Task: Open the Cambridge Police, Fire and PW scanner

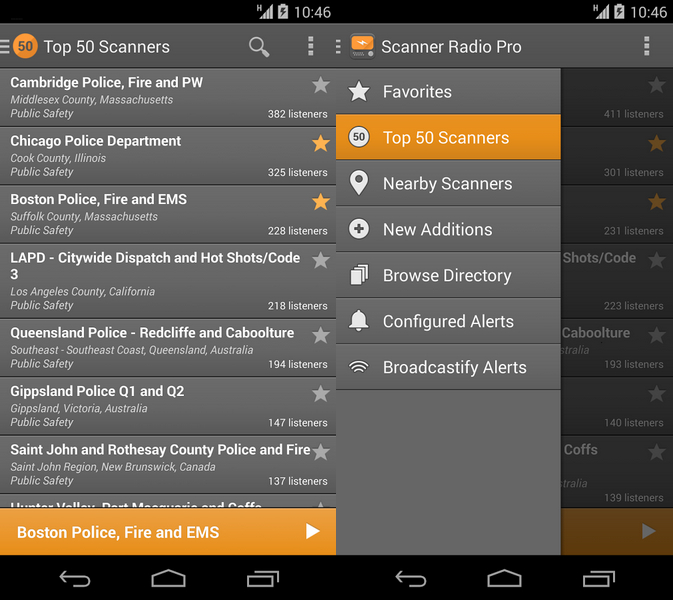Action: click(150, 97)
